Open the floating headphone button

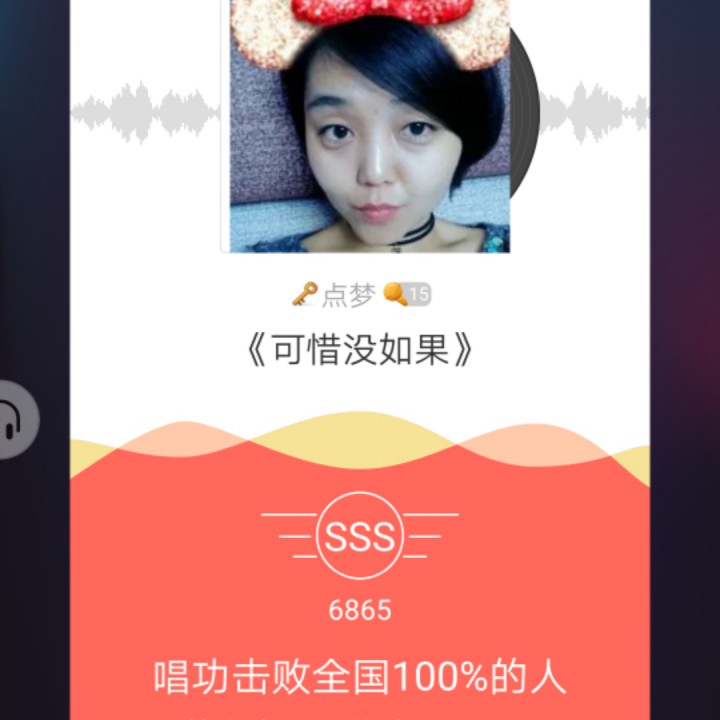[14, 420]
